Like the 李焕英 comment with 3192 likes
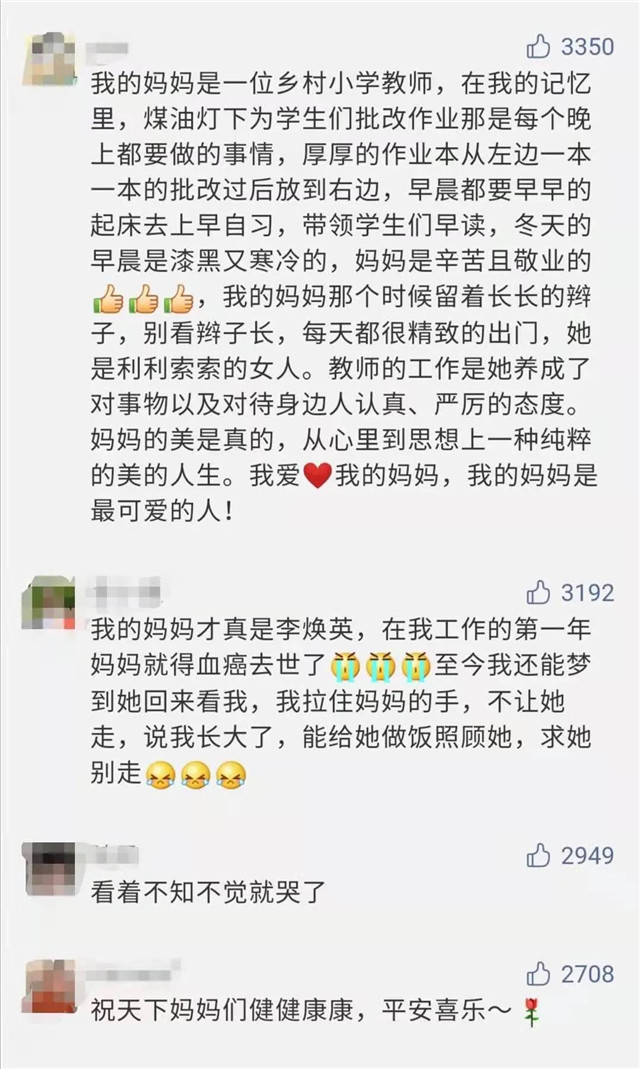Image resolution: width=640 pixels, height=1069 pixels. 539,592
